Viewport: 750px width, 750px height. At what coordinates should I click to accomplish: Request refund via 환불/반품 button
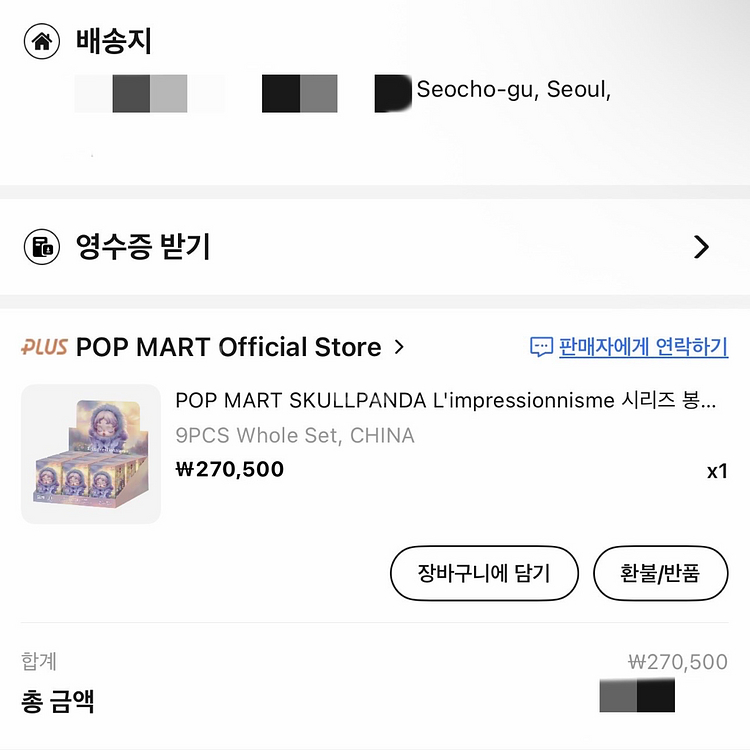tap(661, 573)
